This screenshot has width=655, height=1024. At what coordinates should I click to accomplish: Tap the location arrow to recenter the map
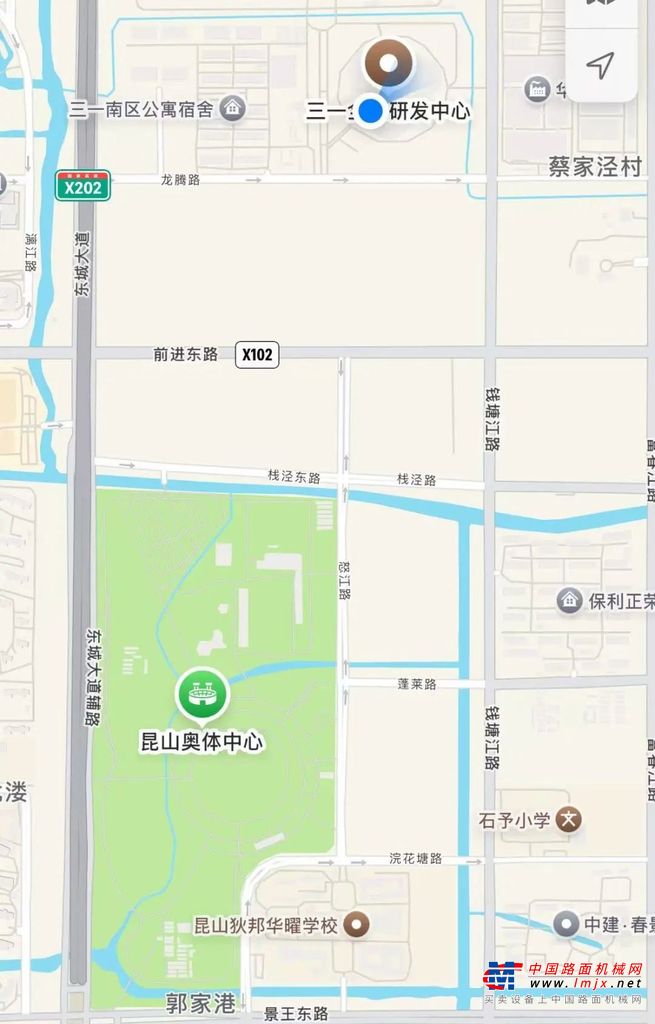coord(600,66)
